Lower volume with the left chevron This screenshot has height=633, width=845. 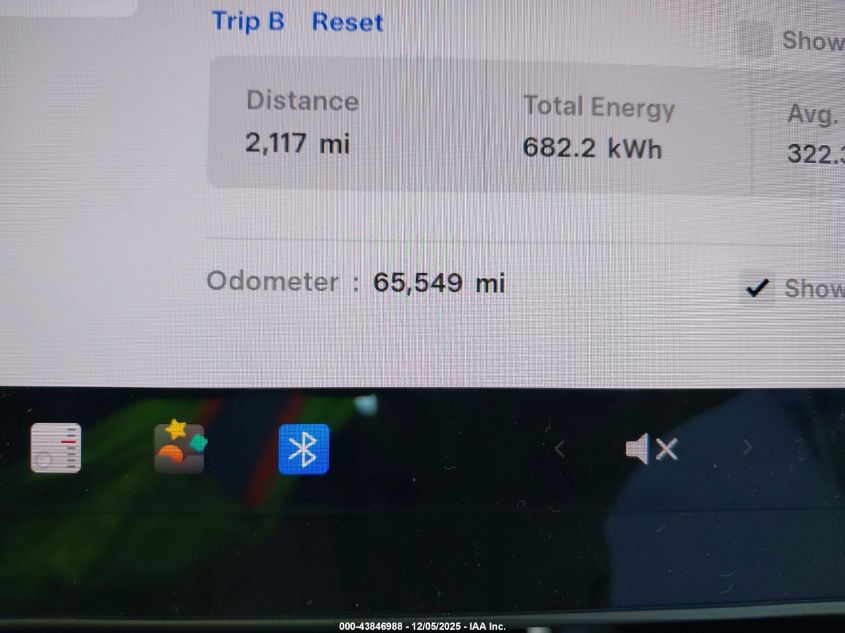click(x=560, y=450)
